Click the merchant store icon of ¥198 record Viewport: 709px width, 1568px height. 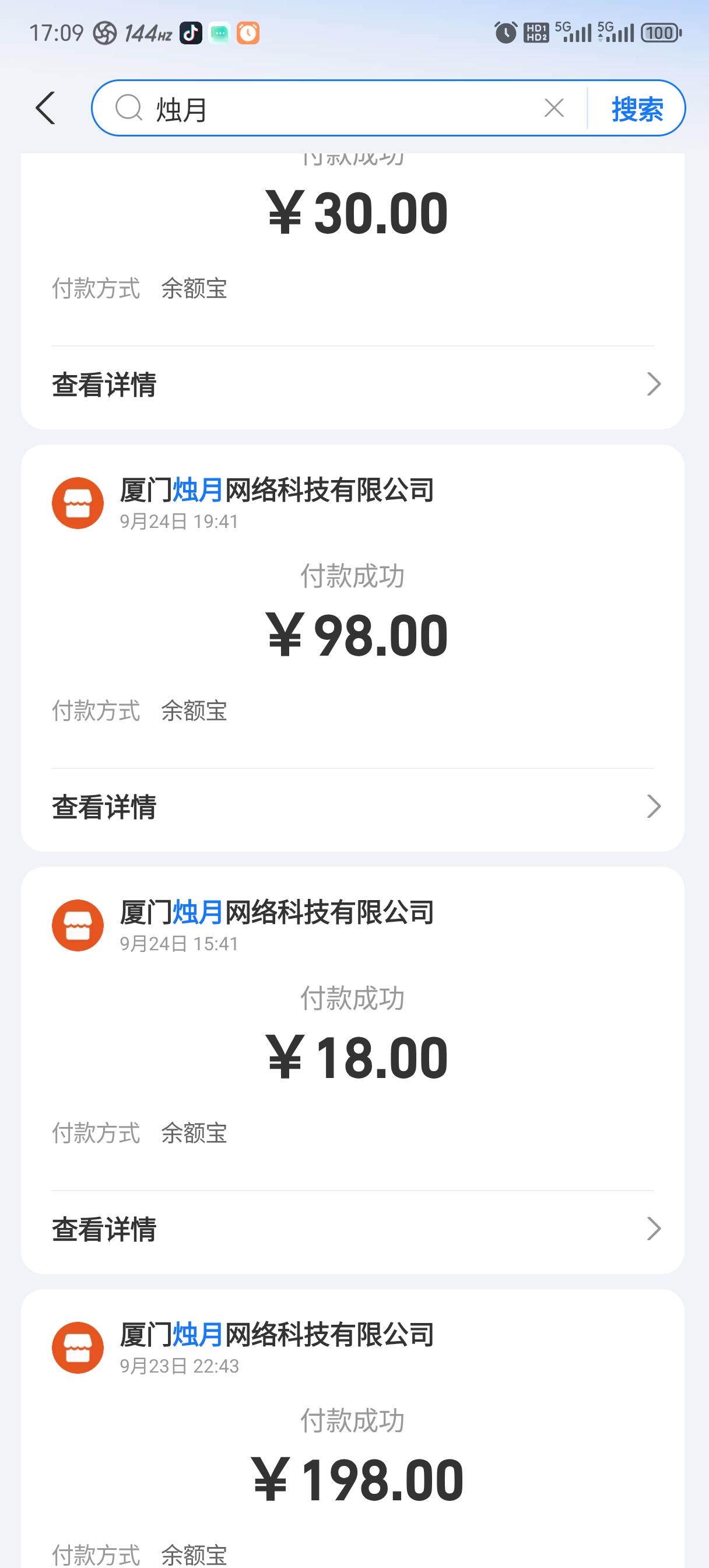click(x=78, y=1346)
